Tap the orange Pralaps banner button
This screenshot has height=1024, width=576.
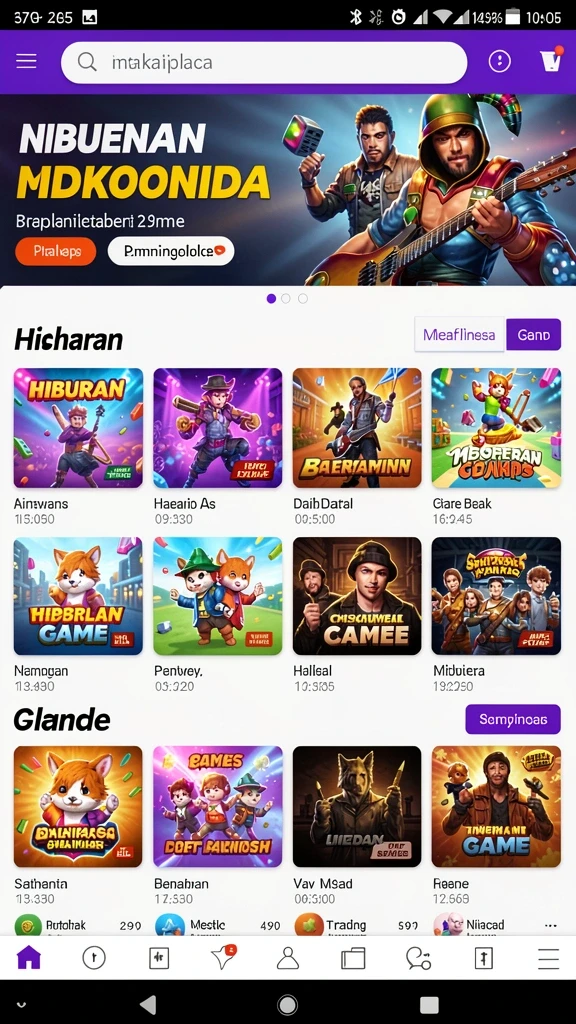tap(56, 251)
